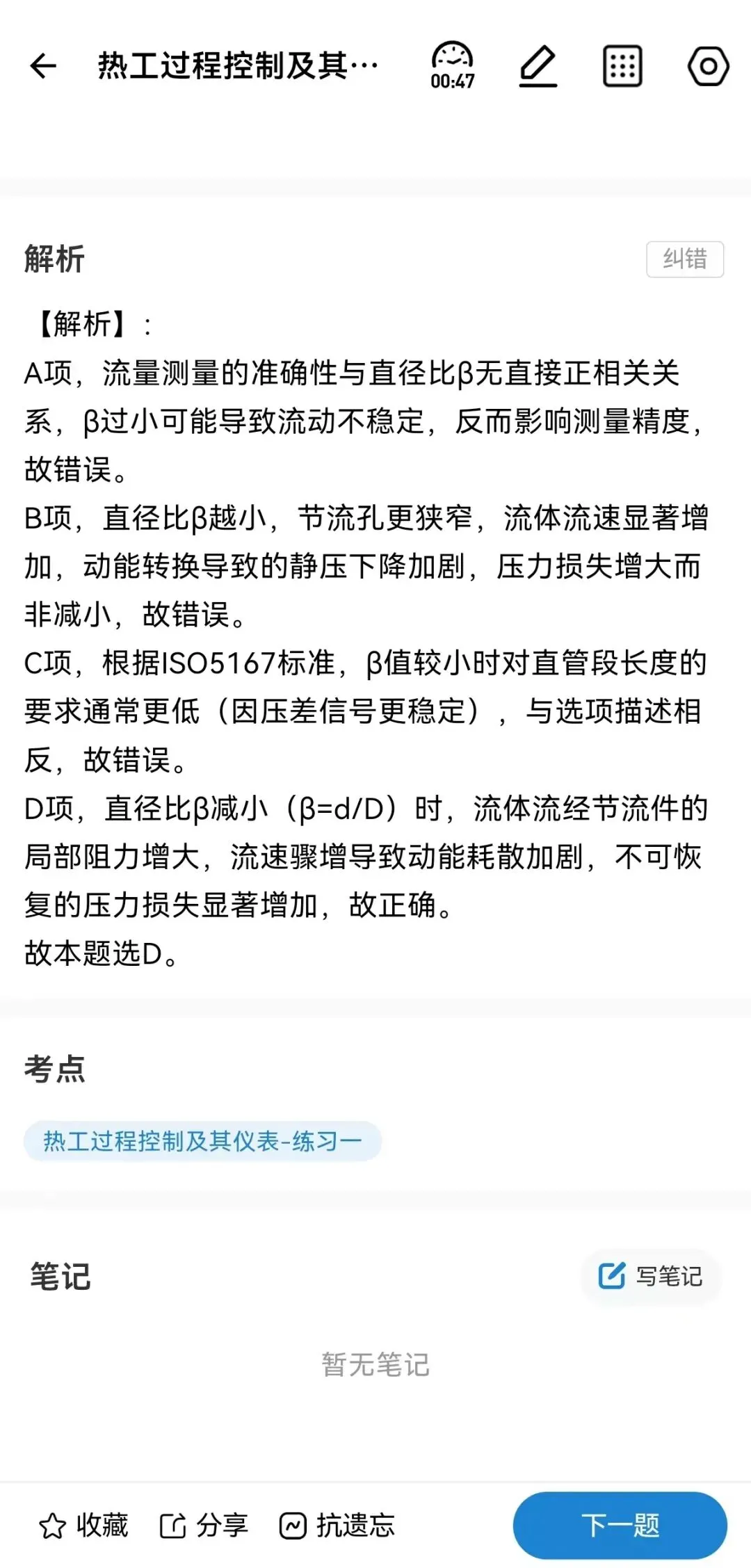Open the settings hexagon icon

point(708,66)
